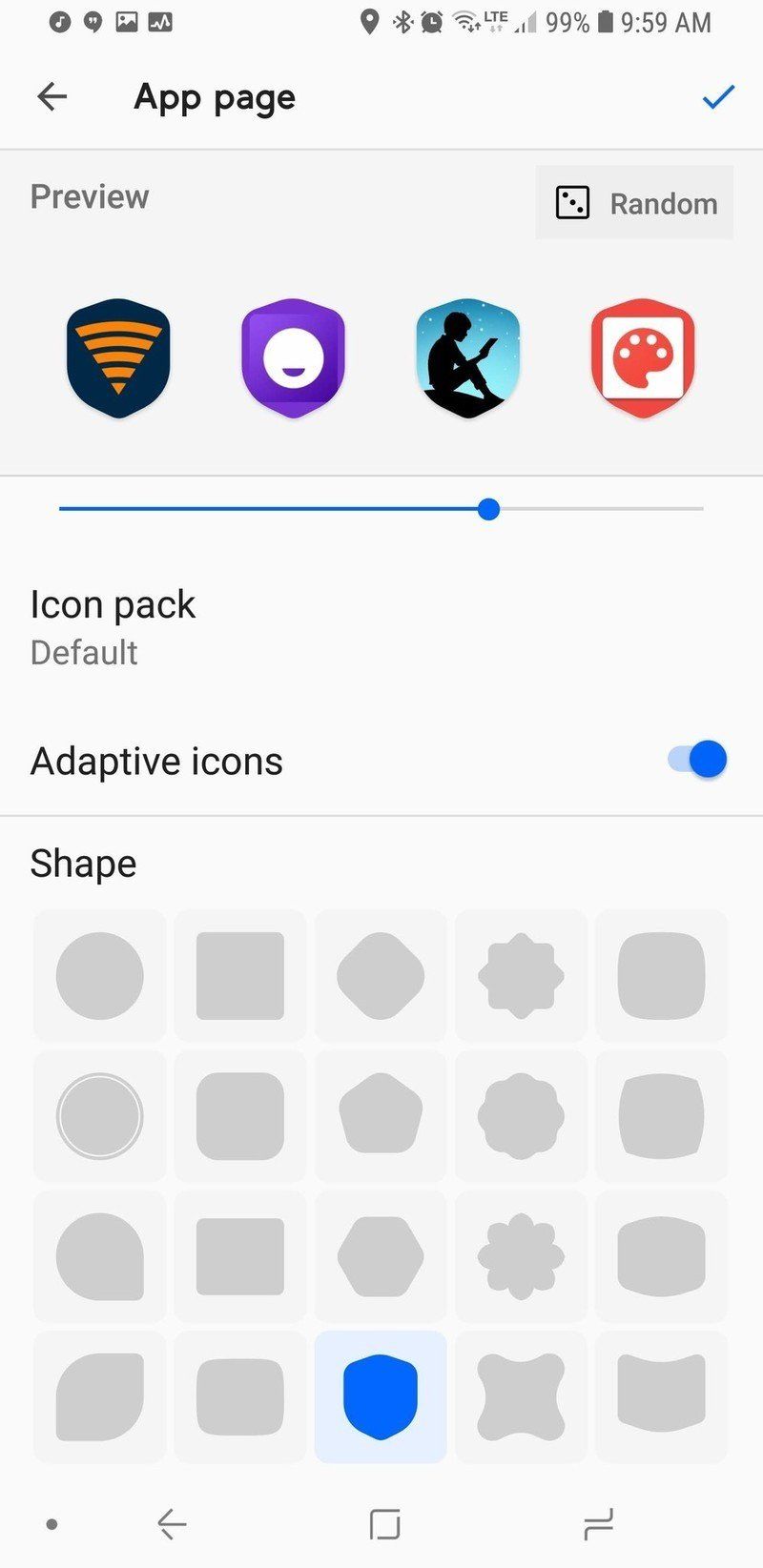Tap the home button in navigation bar
Screen dimensions: 763x1568
point(383,1523)
